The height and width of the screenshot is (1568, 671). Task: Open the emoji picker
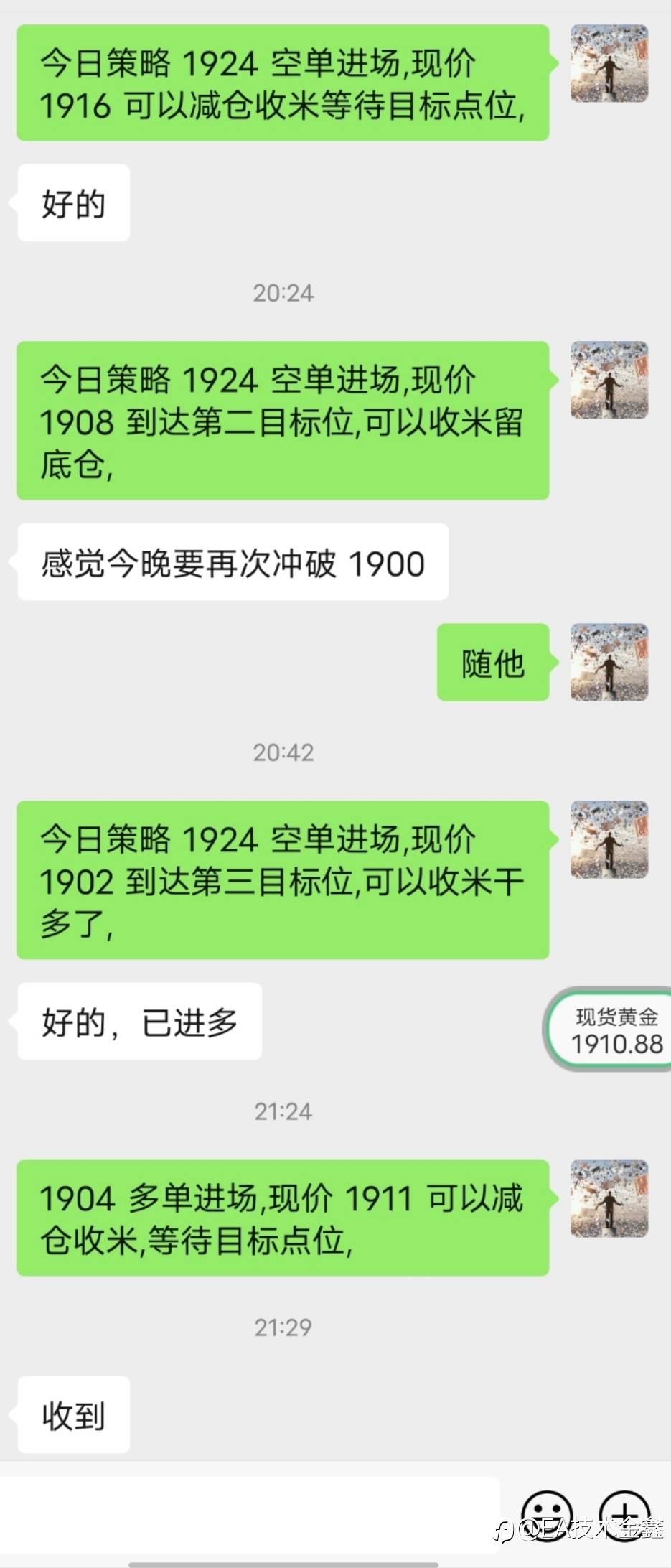[547, 1515]
